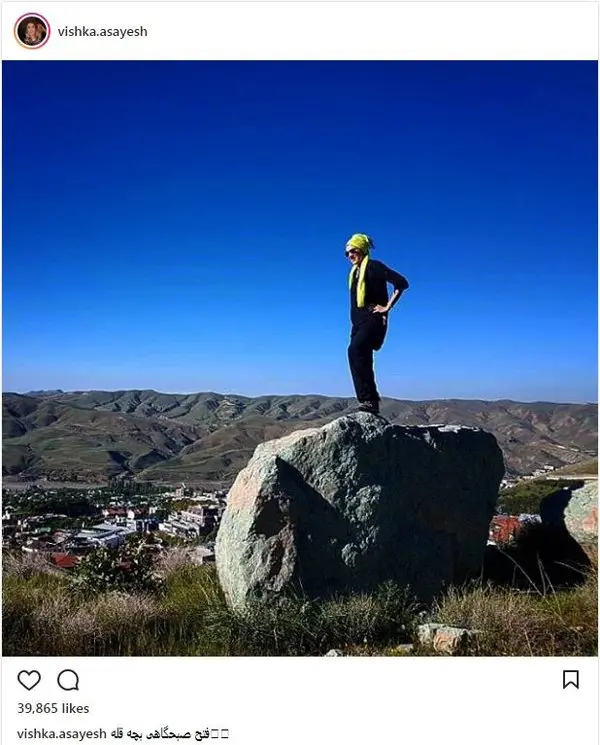Viewport: 600px width, 745px height.
Task: Open comments via the speech bubble icon
Action: (x=68, y=680)
